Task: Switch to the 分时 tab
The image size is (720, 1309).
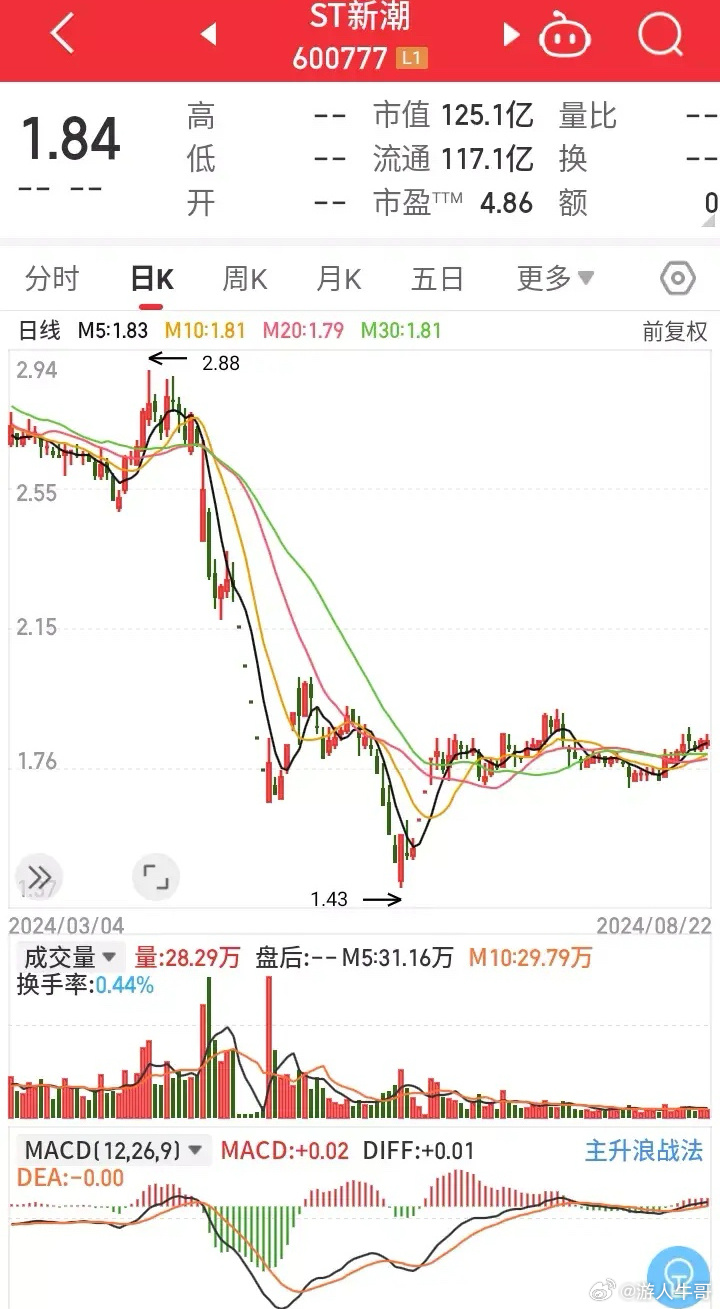Action: click(52, 279)
